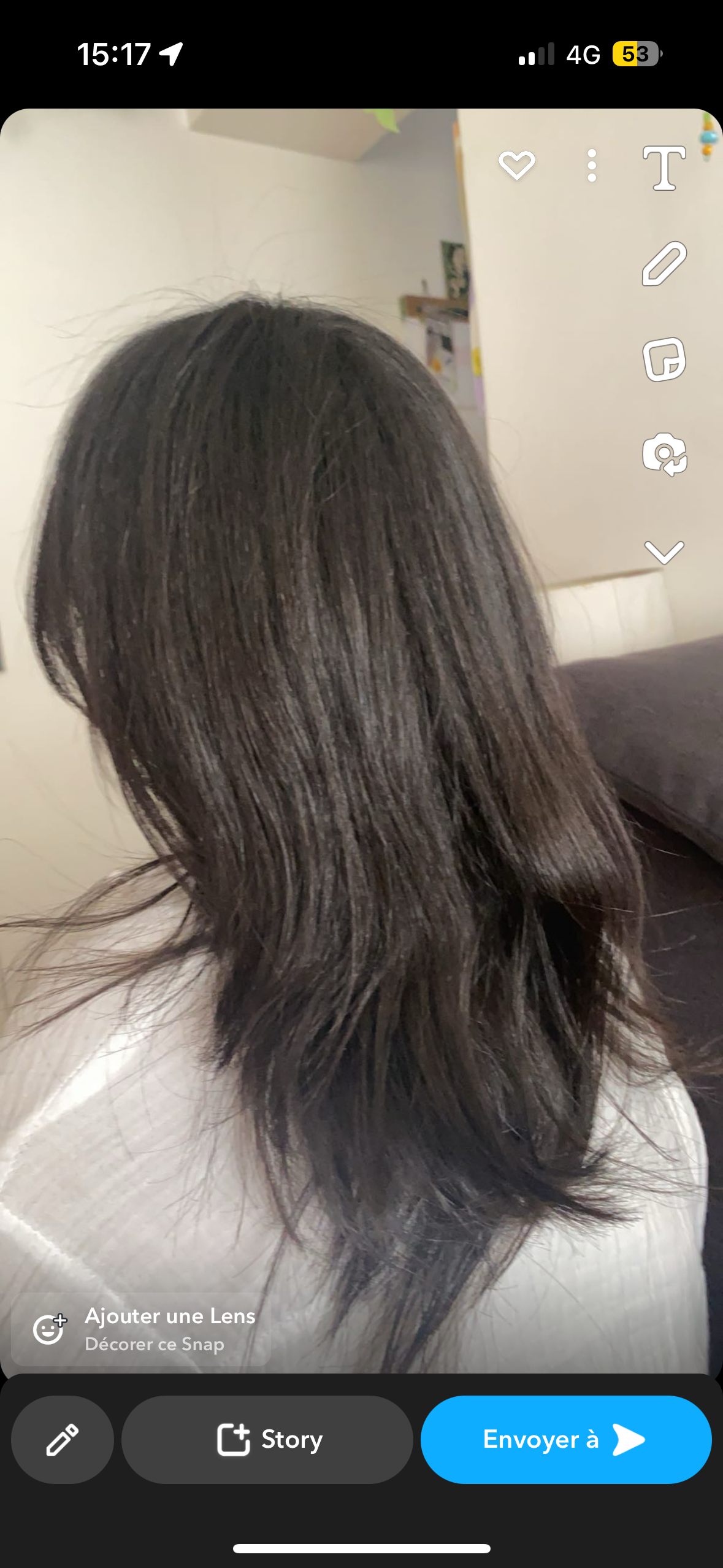Expand more editing tools with the chevron
Screen dimensions: 723x1568
pos(664,551)
